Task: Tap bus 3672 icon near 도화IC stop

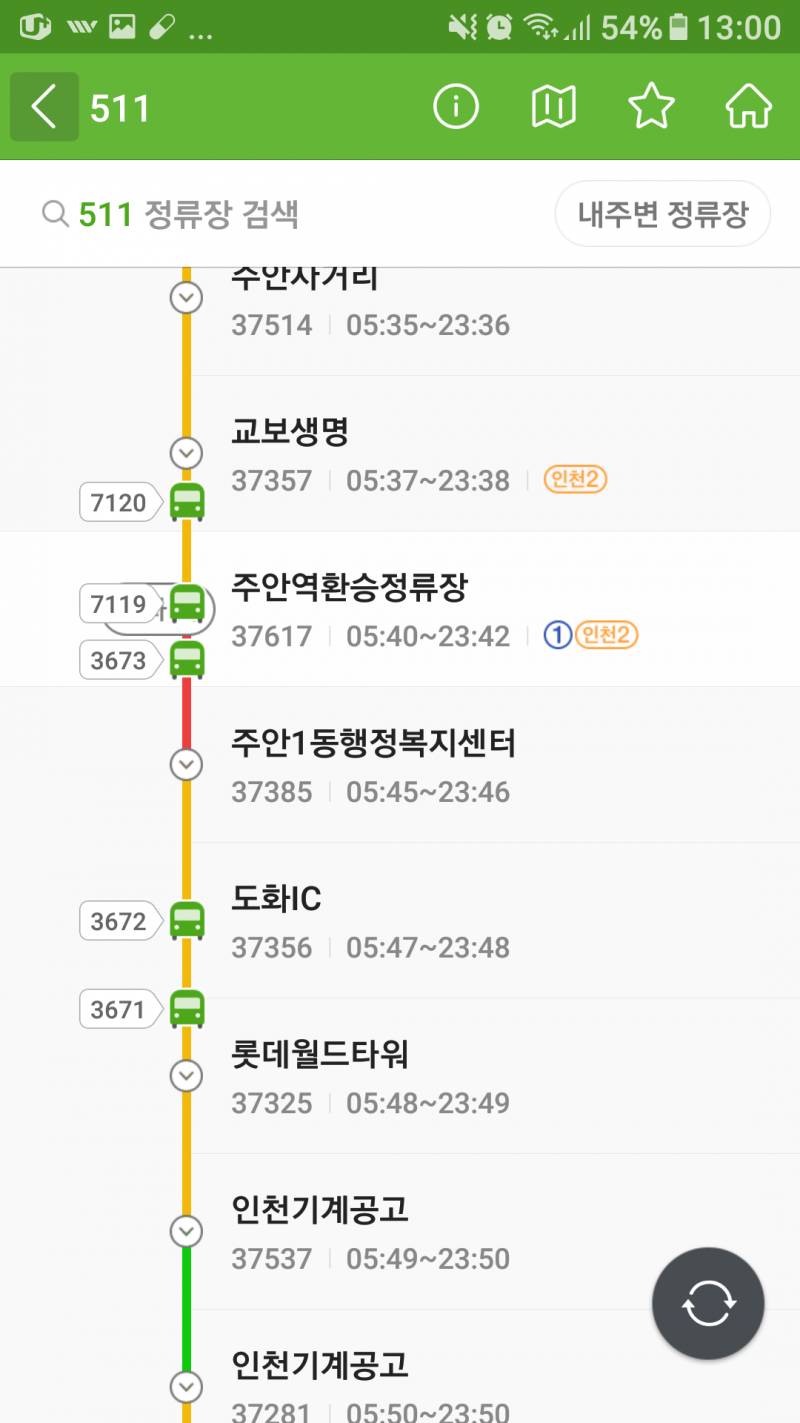Action: click(x=186, y=921)
